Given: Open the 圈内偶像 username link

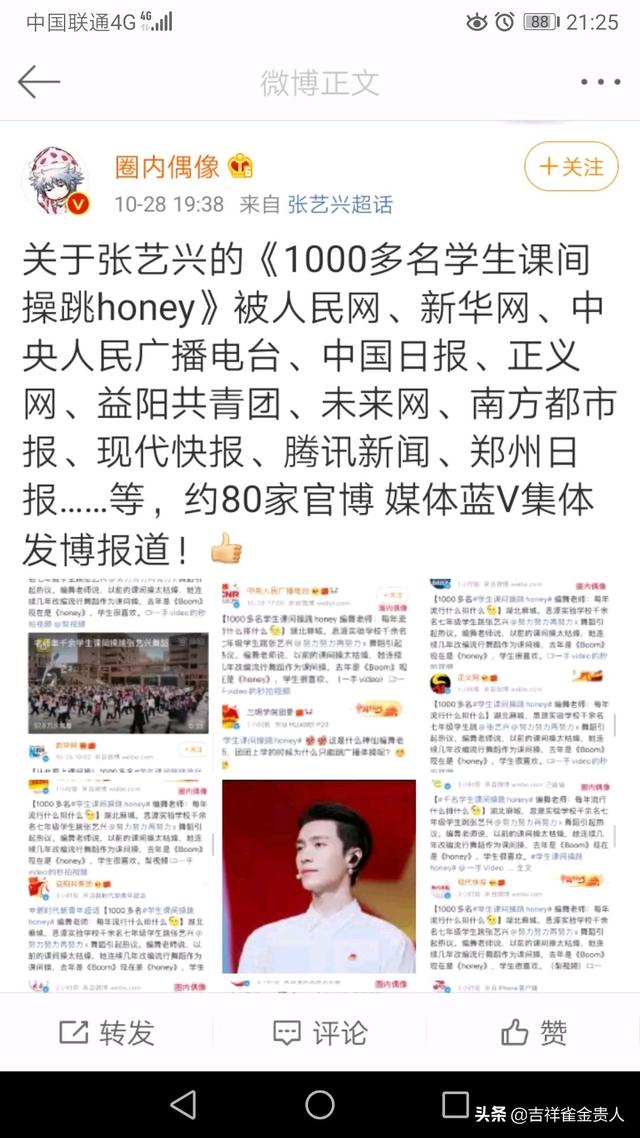Looking at the screenshot, I should [x=165, y=166].
